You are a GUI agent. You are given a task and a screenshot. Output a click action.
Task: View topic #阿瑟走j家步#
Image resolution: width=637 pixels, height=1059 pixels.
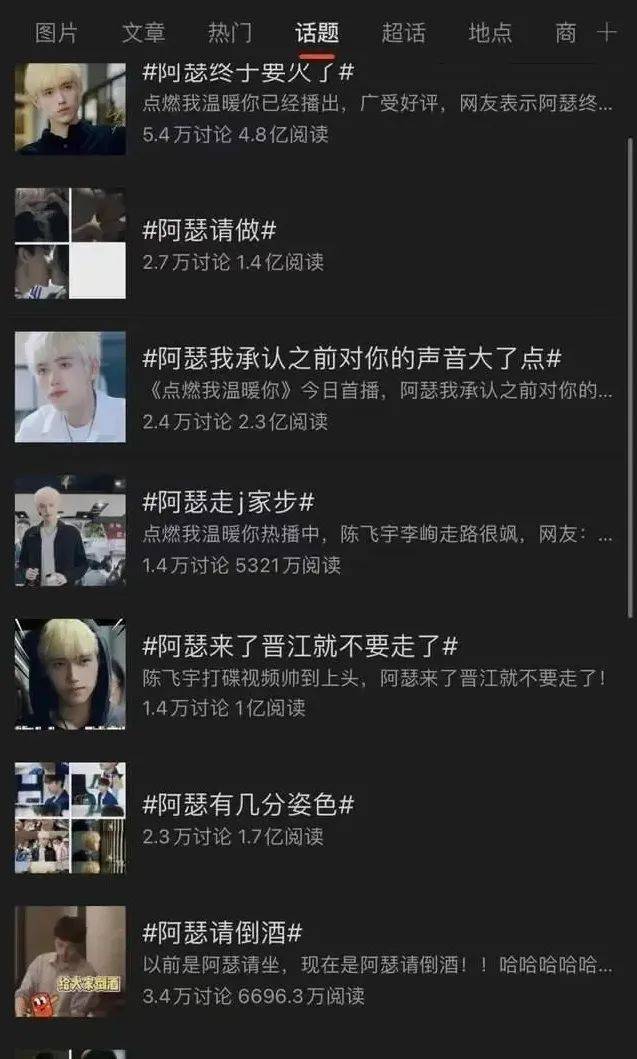point(229,502)
